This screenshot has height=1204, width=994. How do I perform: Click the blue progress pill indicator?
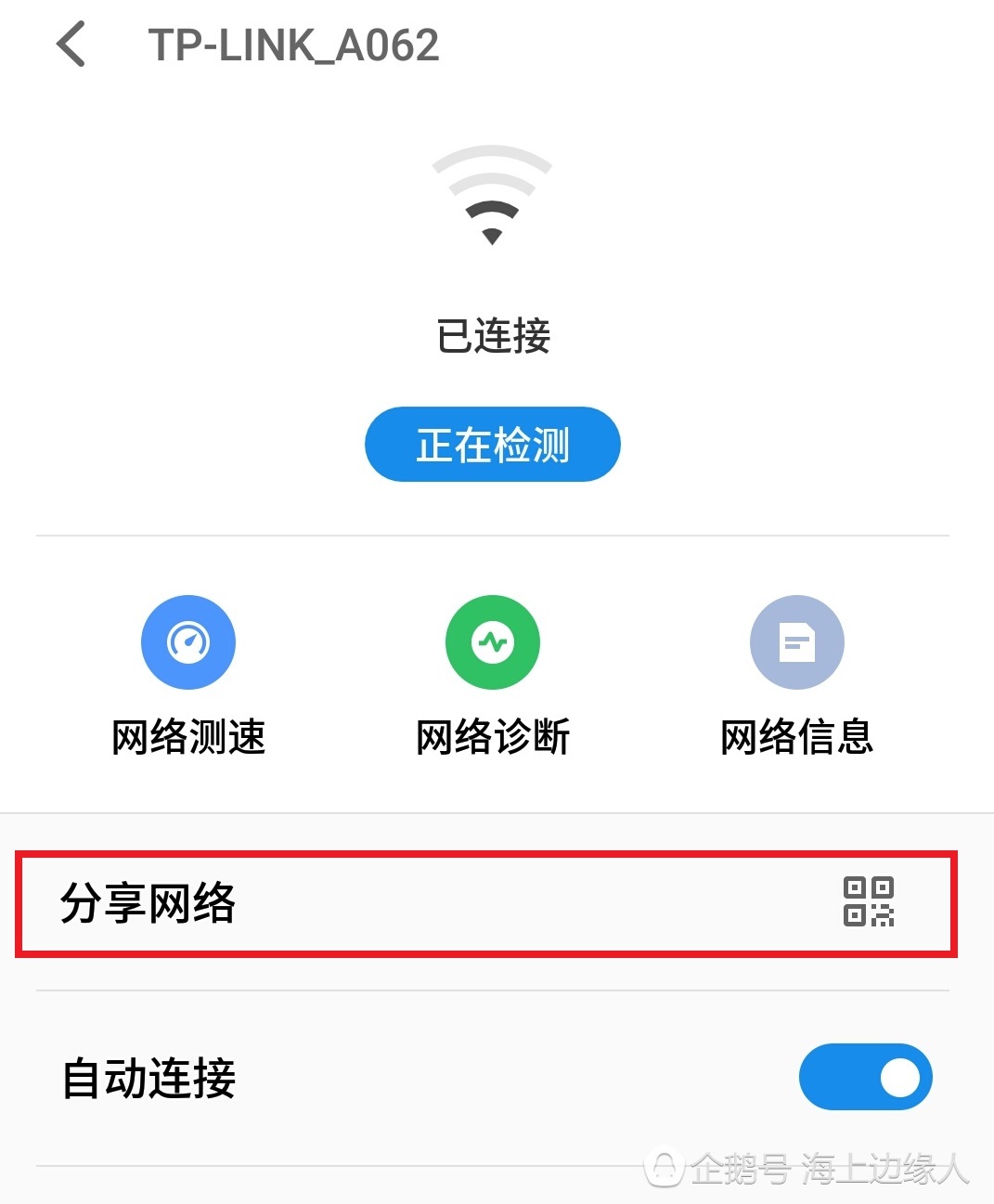493,444
